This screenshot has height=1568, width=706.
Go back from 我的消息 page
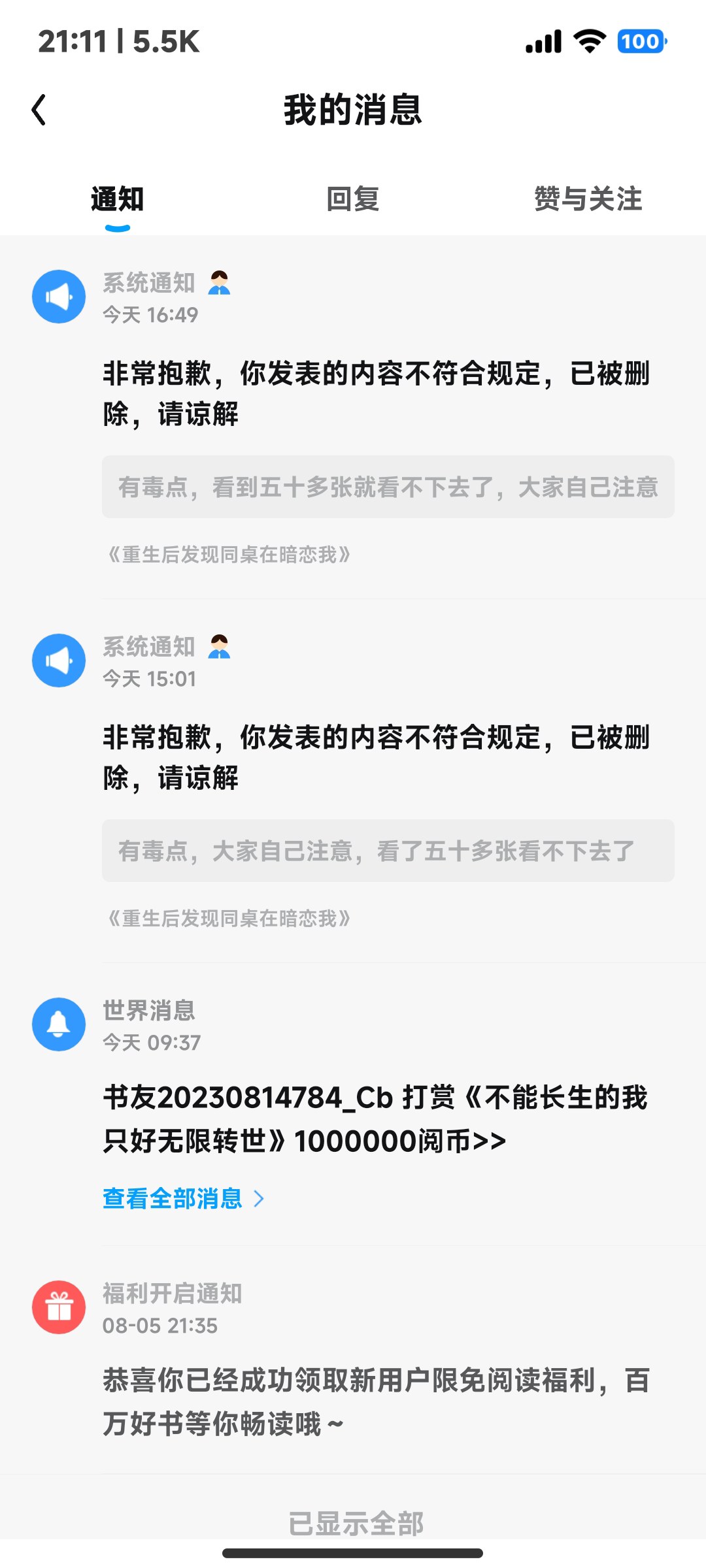tap(39, 110)
